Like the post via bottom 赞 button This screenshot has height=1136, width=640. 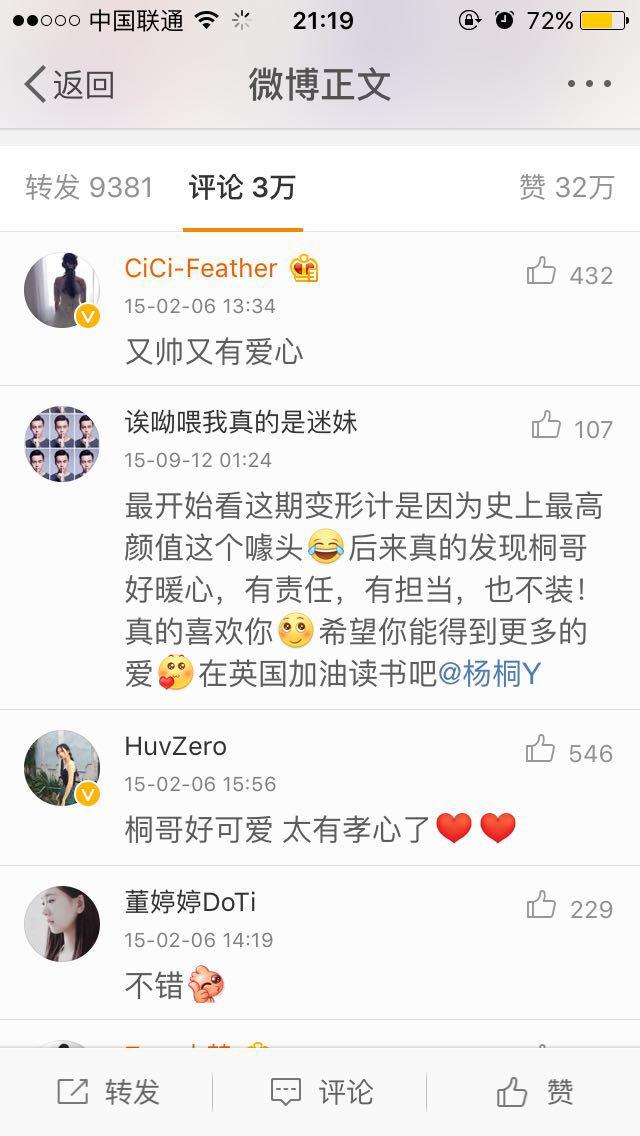(x=536, y=1092)
